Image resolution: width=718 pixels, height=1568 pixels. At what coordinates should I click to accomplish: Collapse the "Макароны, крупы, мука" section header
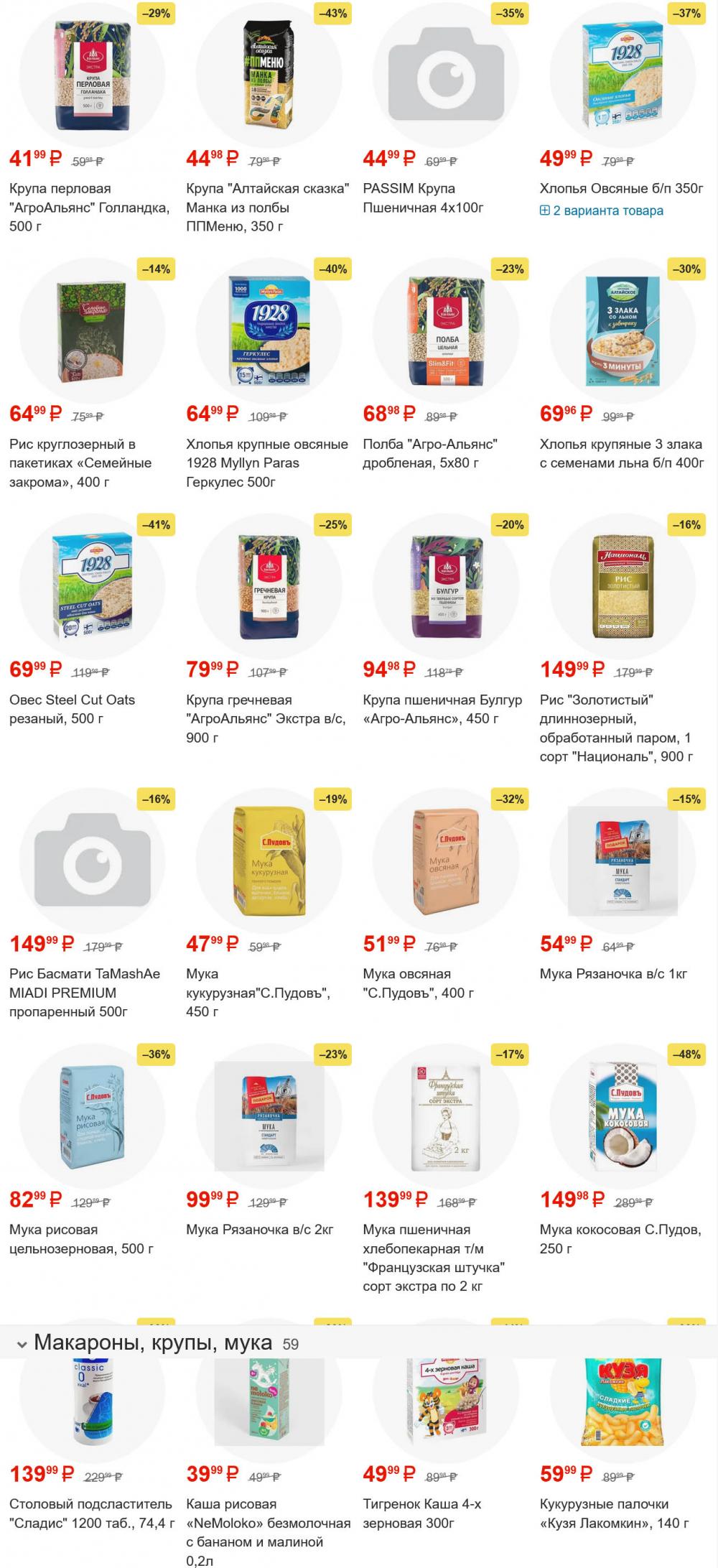pos(22,1344)
